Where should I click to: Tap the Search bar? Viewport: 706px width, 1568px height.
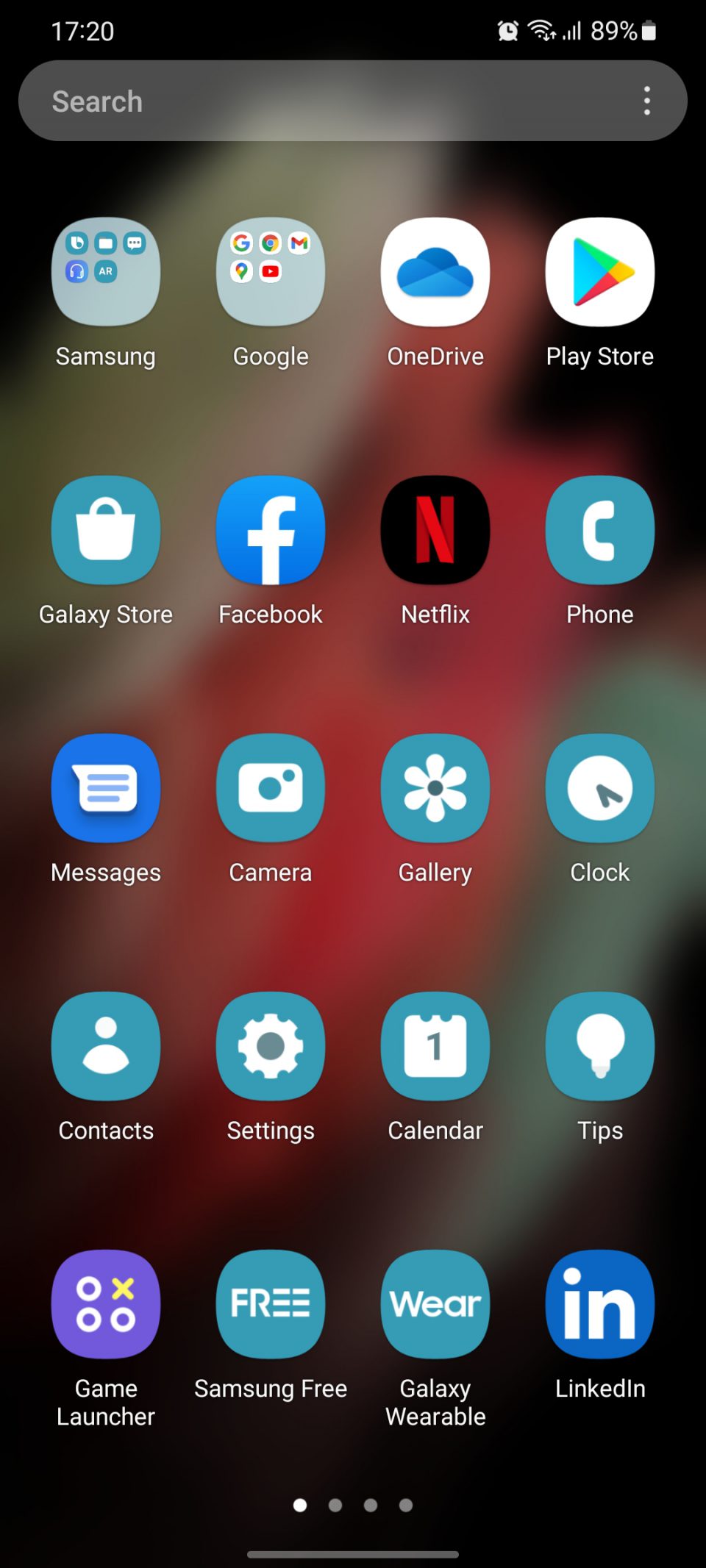294,101
